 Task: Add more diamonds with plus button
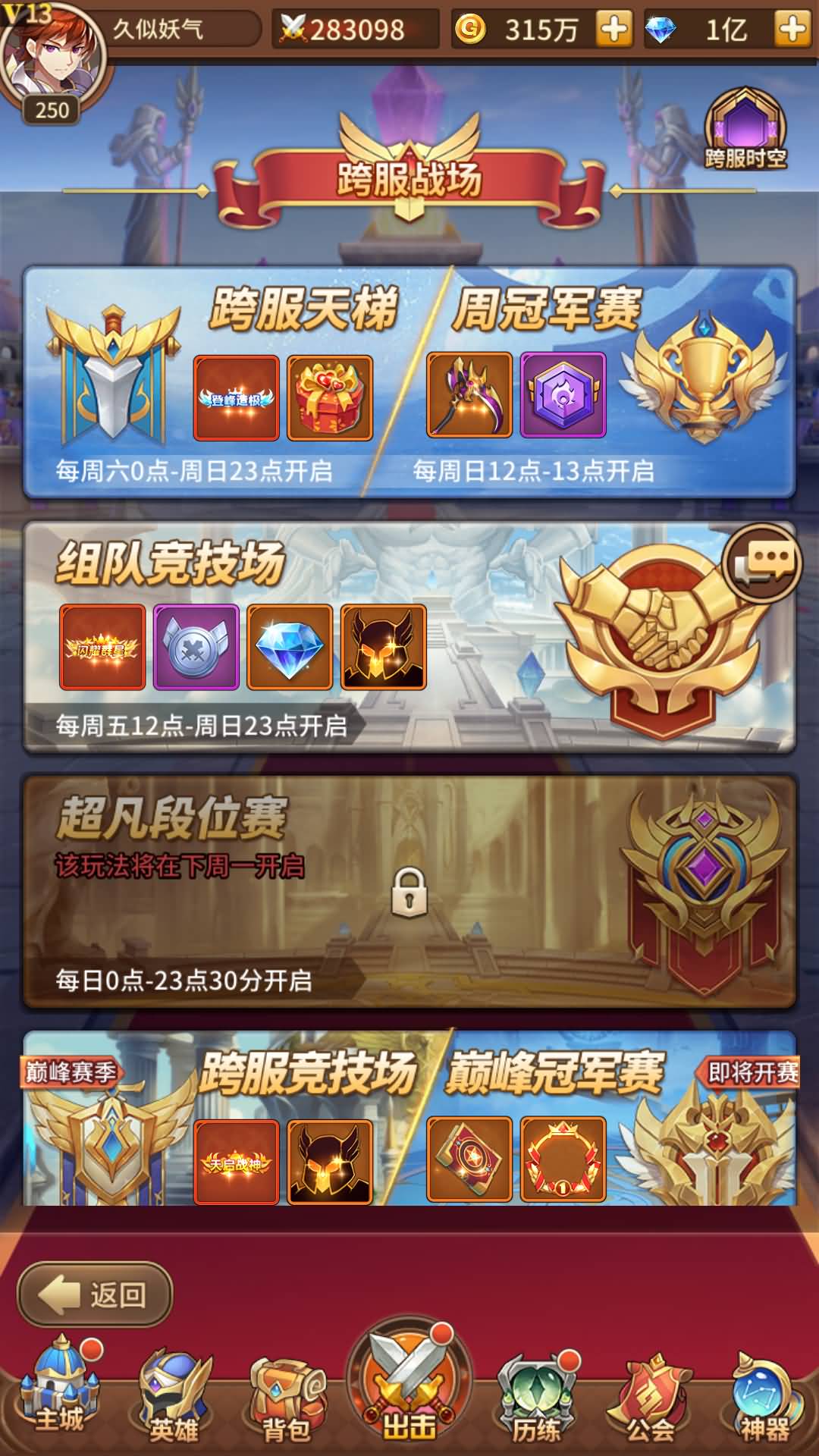coord(792,30)
